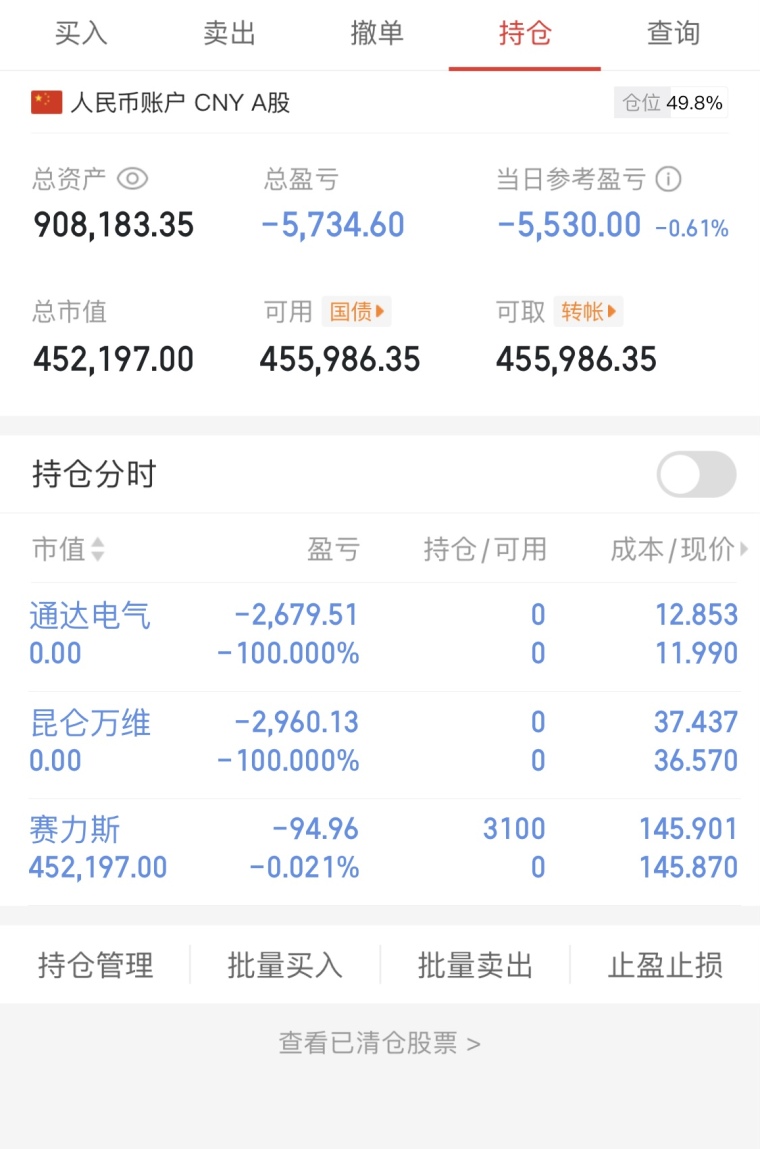This screenshot has height=1149, width=760.
Task: Hide total assets with the eye icon
Action: tap(132, 179)
